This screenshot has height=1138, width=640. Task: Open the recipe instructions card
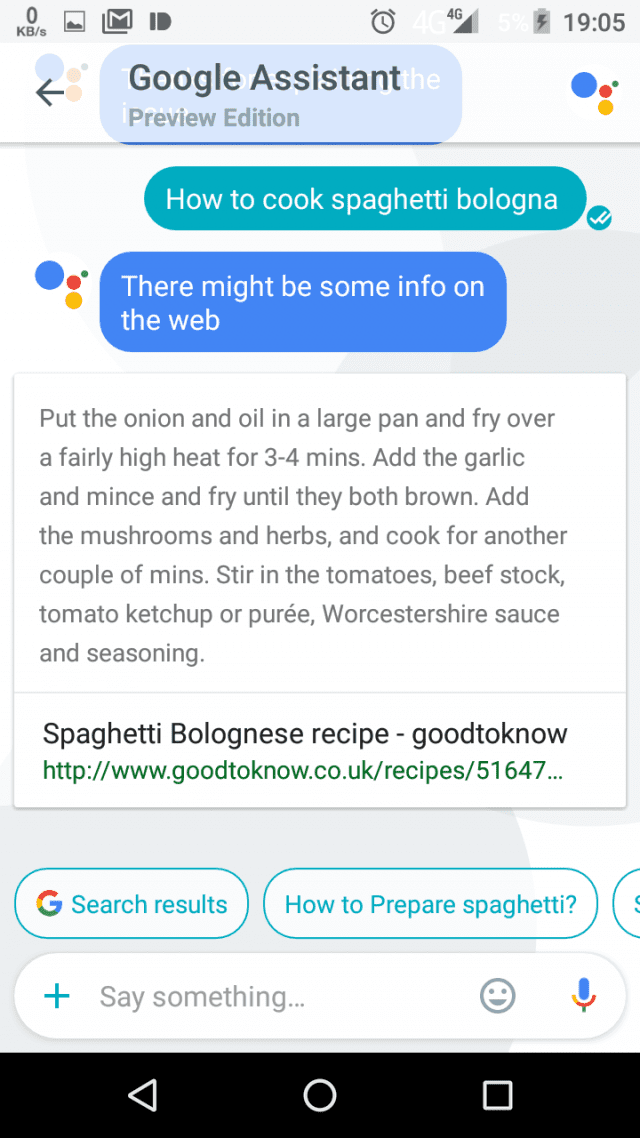tap(319, 533)
